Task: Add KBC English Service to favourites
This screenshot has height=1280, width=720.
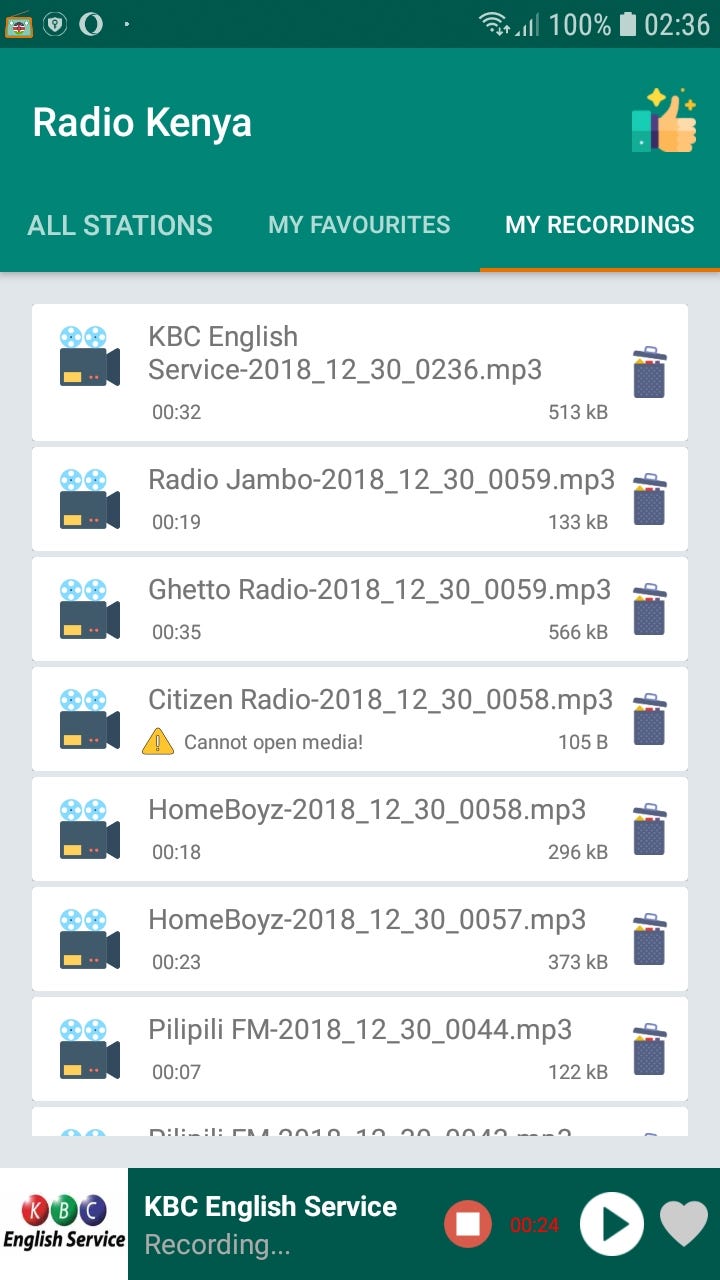Action: click(684, 1224)
